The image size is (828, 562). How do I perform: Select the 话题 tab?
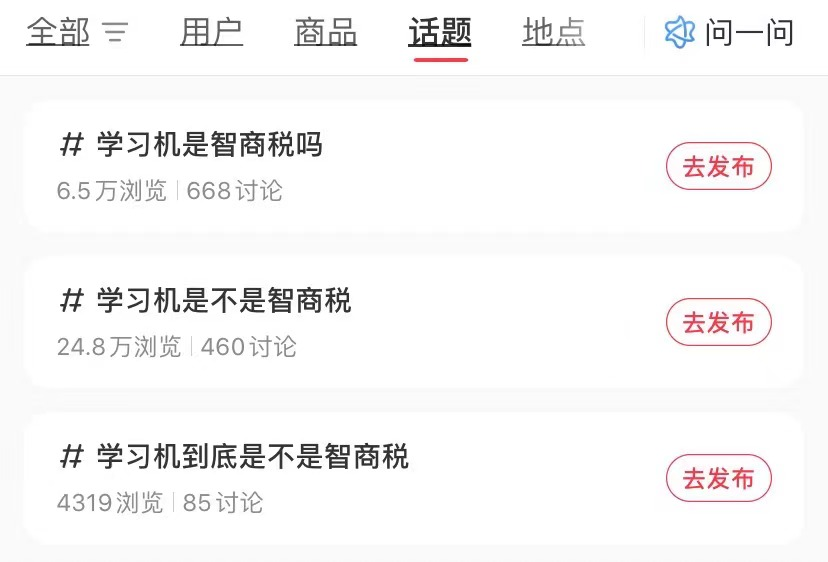439,33
